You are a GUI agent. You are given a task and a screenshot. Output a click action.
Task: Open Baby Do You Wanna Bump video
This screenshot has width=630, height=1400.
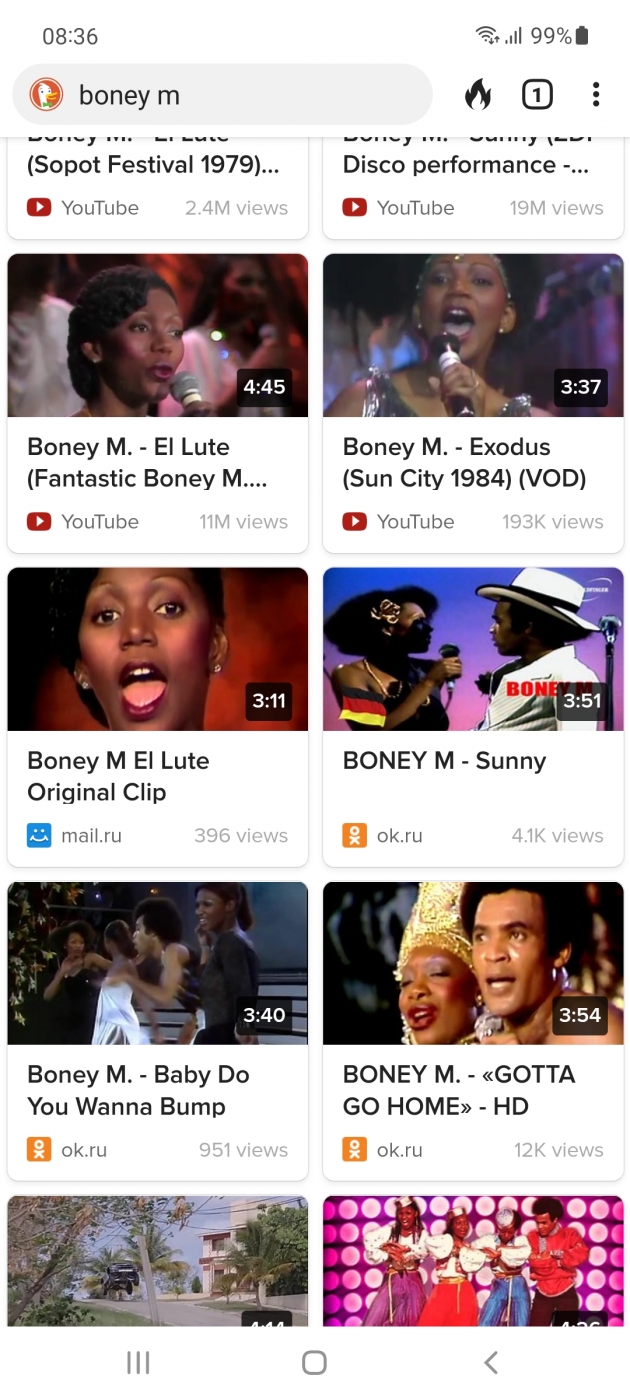pos(157,1030)
